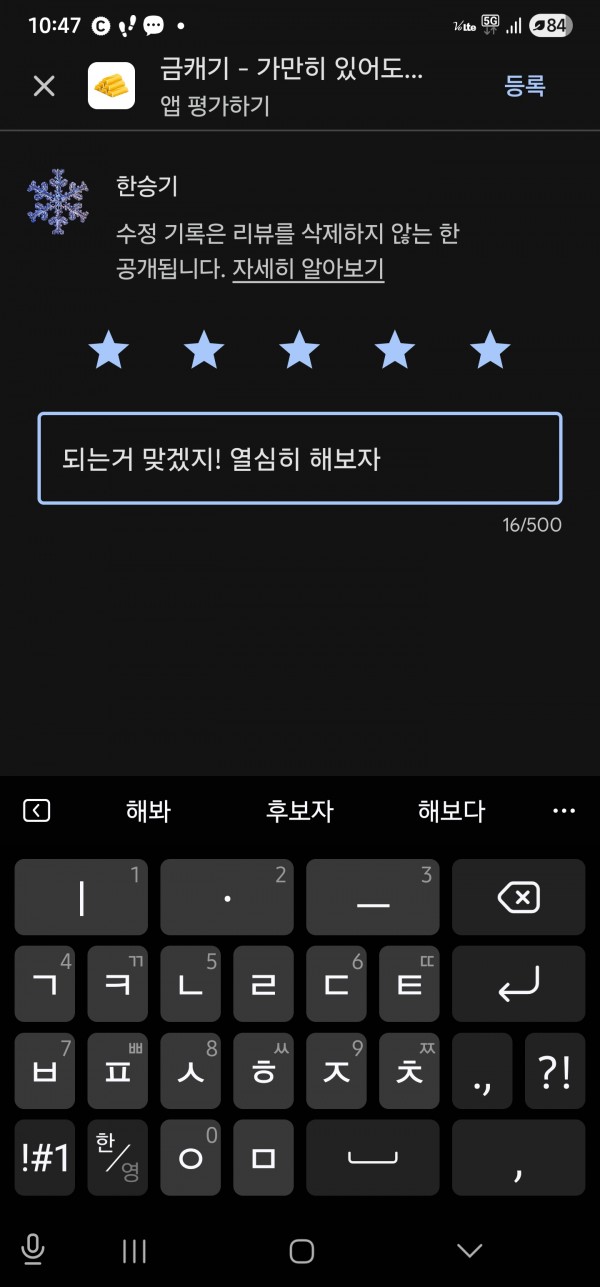Open more keyboard options (three dots)
This screenshot has height=1287, width=600.
(564, 811)
